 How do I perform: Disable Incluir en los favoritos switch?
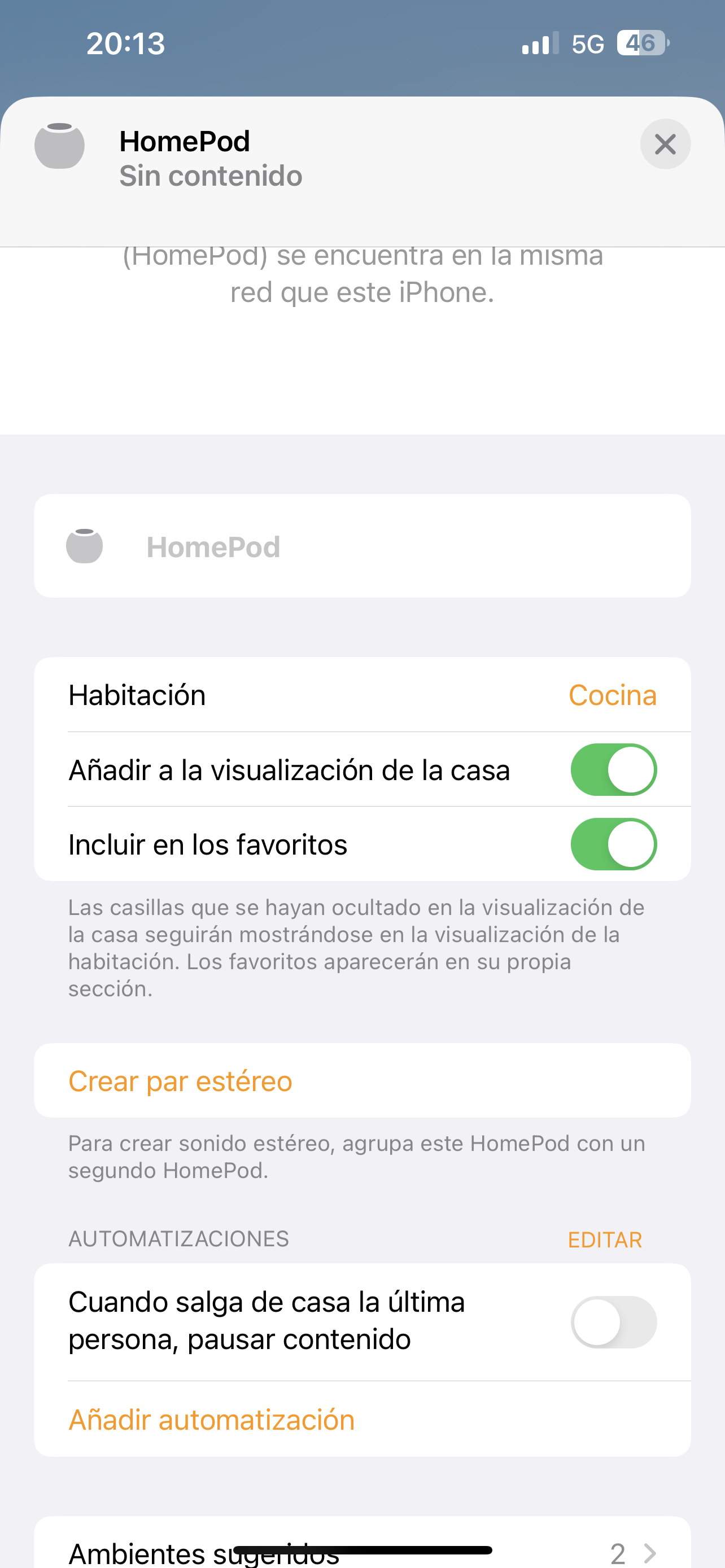pos(613,844)
